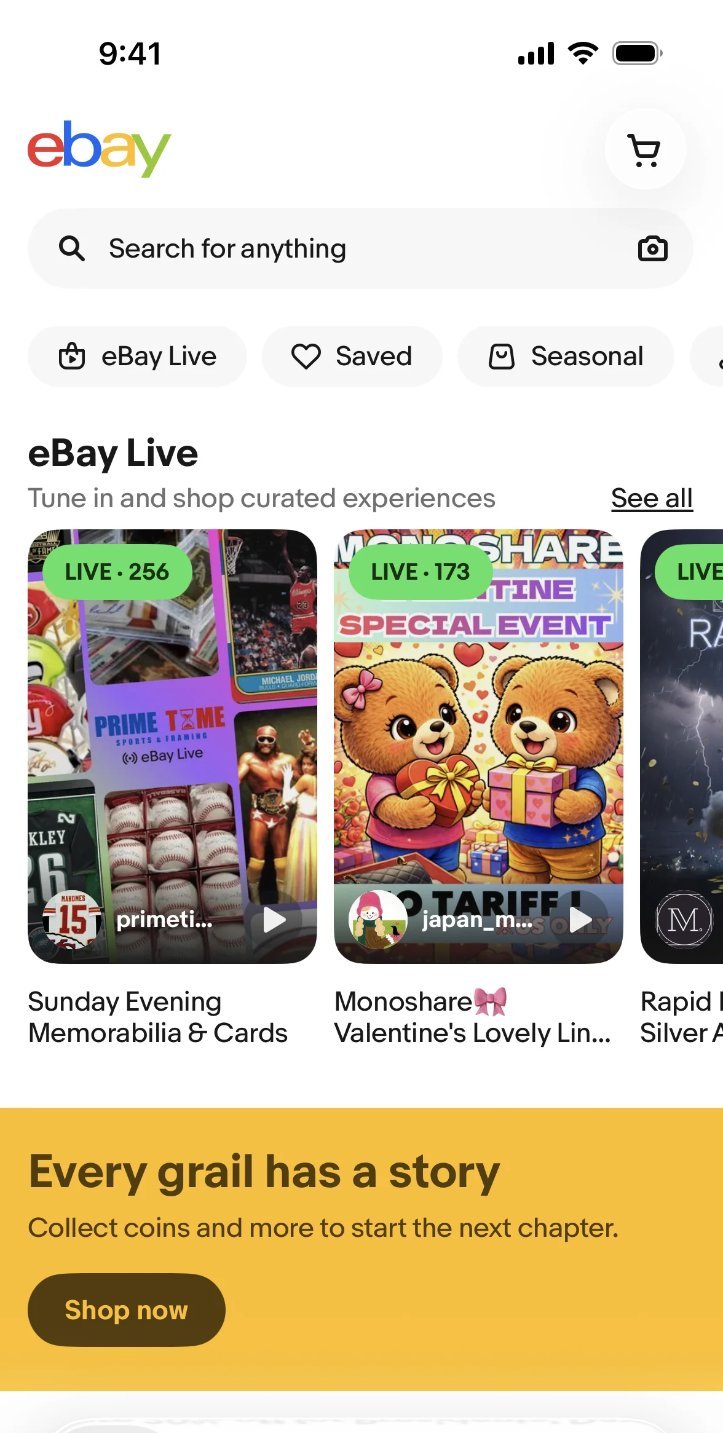Select the eBay Live chip

137,356
